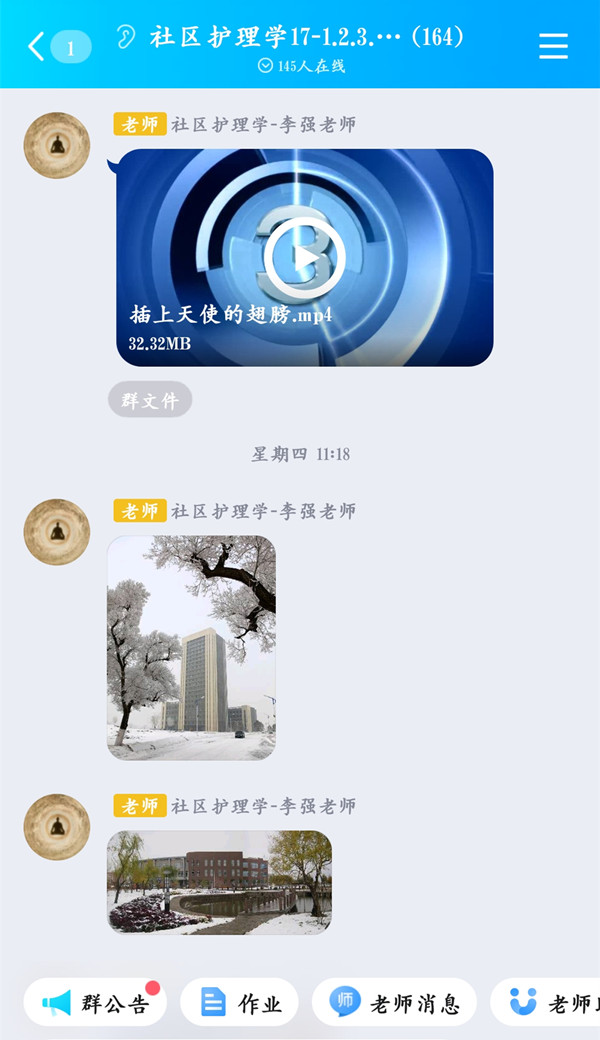Play the 插上天使的翅膀.mp4 video
The height and width of the screenshot is (1040, 600).
pyautogui.click(x=305, y=258)
